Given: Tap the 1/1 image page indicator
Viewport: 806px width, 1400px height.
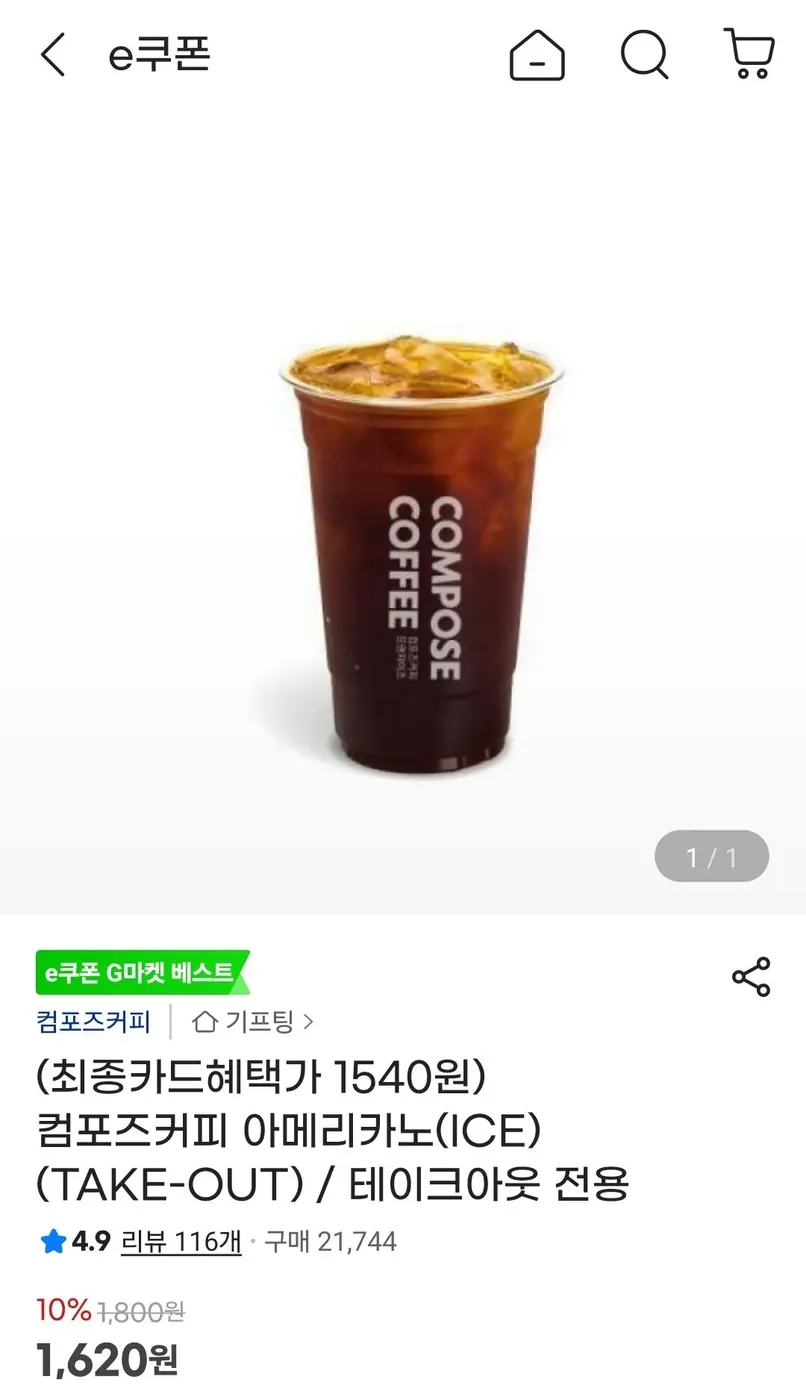Looking at the screenshot, I should 712,857.
